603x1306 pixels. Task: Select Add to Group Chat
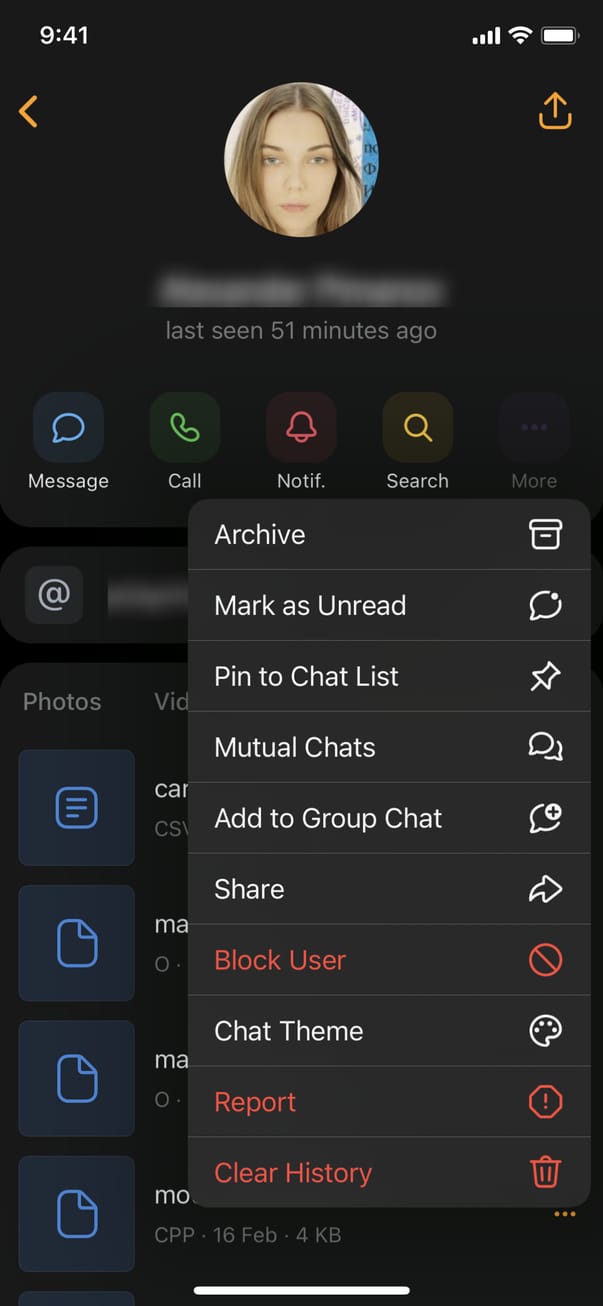pos(389,819)
